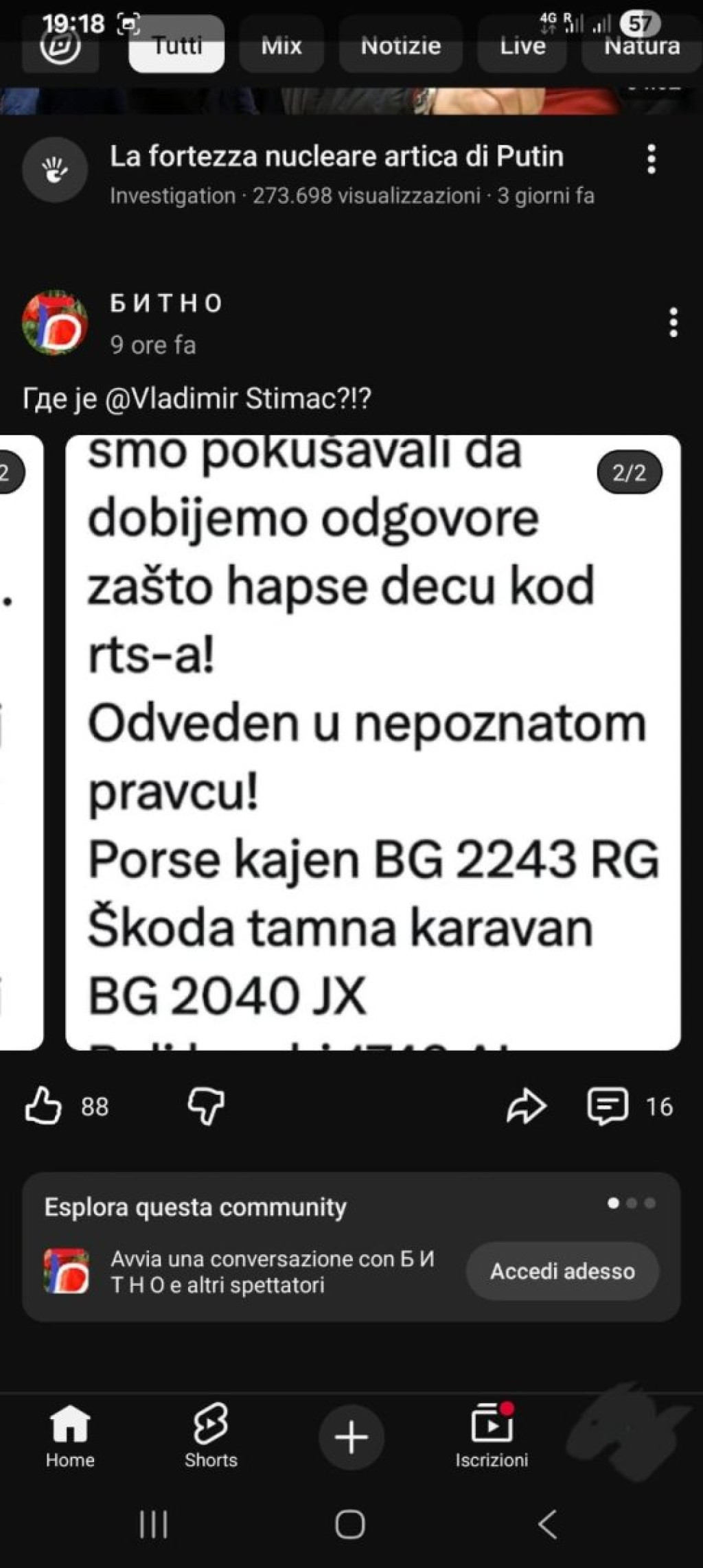Screen dimensions: 703x1568
Task: Filter feed by Live
Action: coord(522,46)
